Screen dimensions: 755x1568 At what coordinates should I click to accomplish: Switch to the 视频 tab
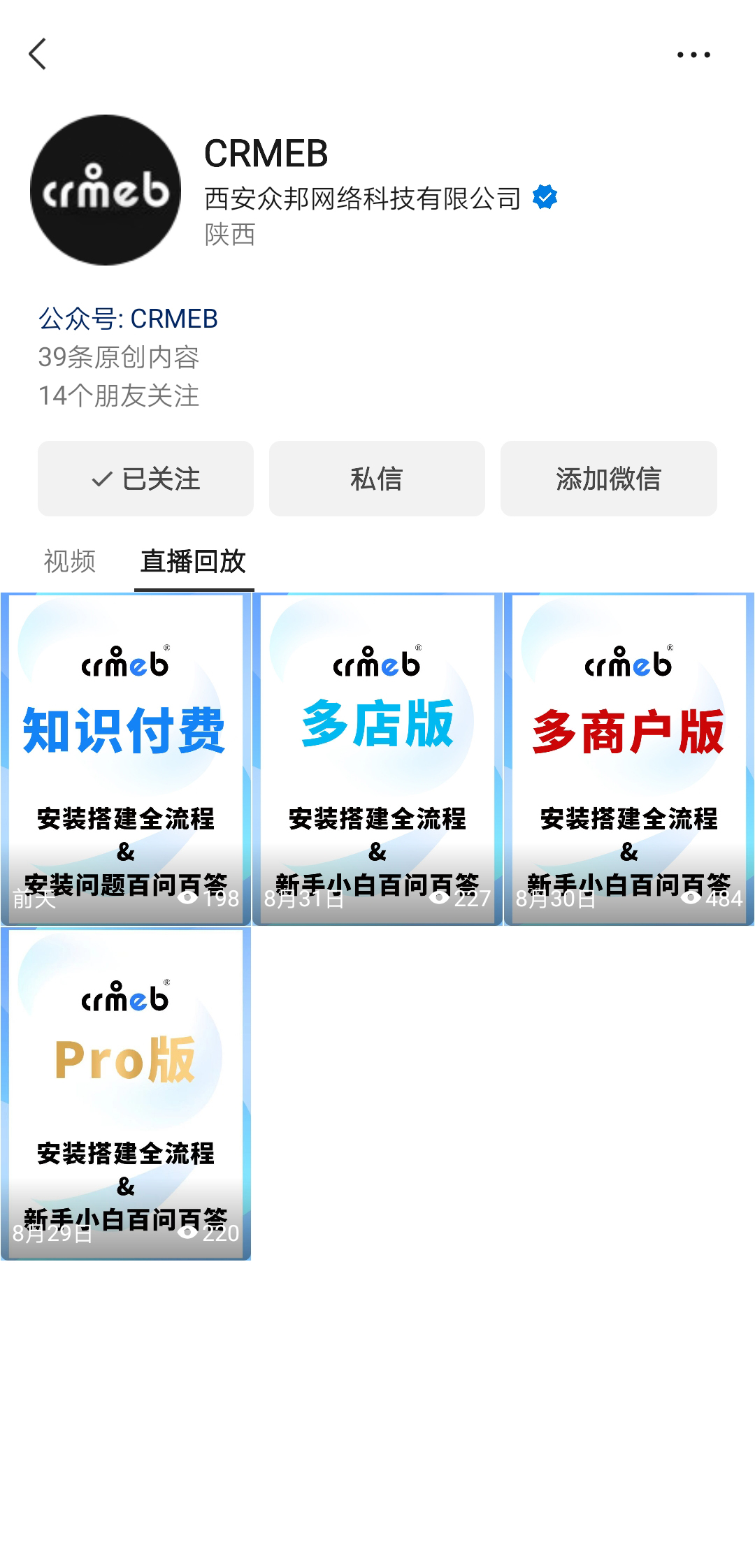click(x=69, y=561)
